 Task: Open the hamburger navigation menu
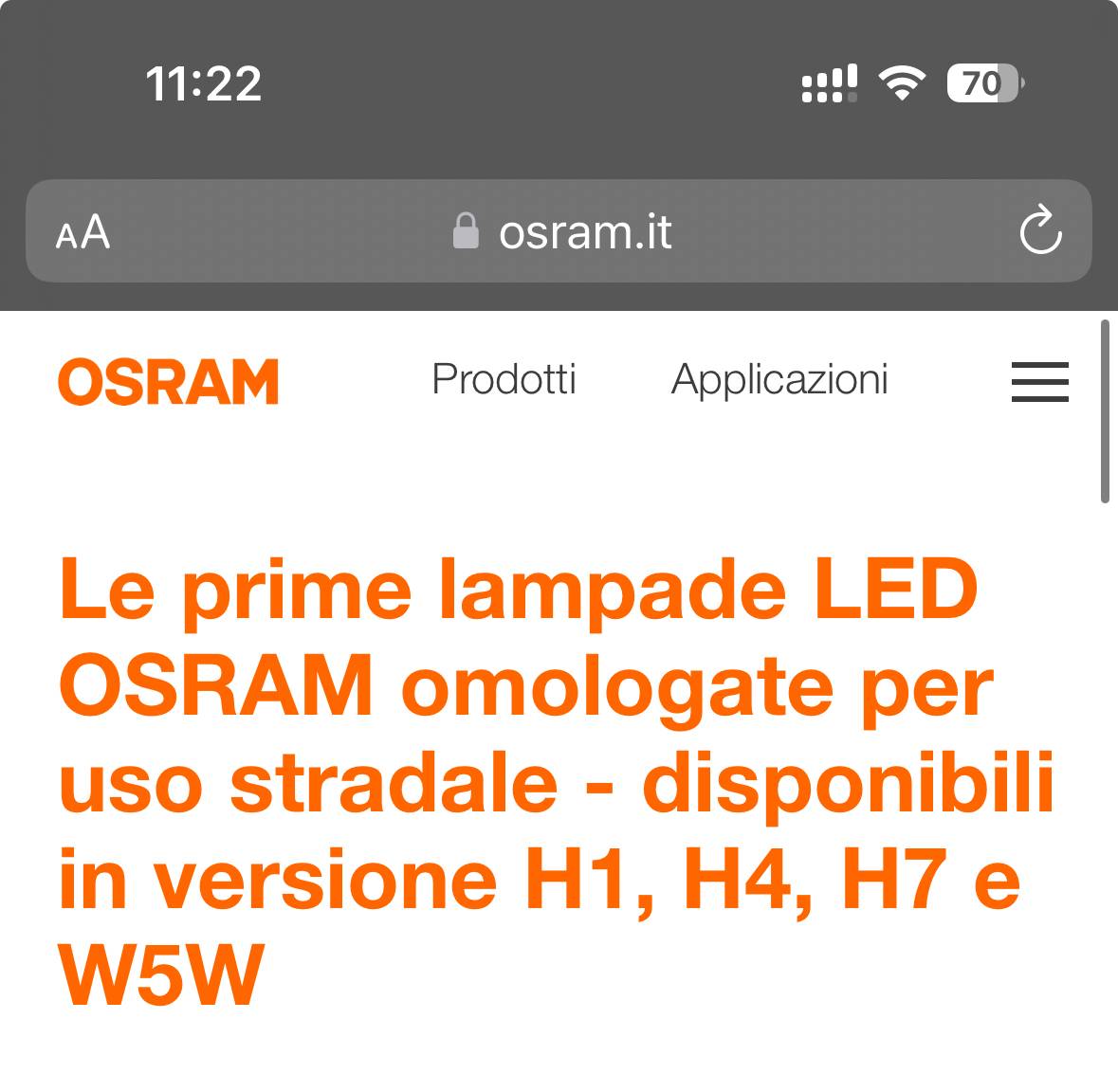1039,381
